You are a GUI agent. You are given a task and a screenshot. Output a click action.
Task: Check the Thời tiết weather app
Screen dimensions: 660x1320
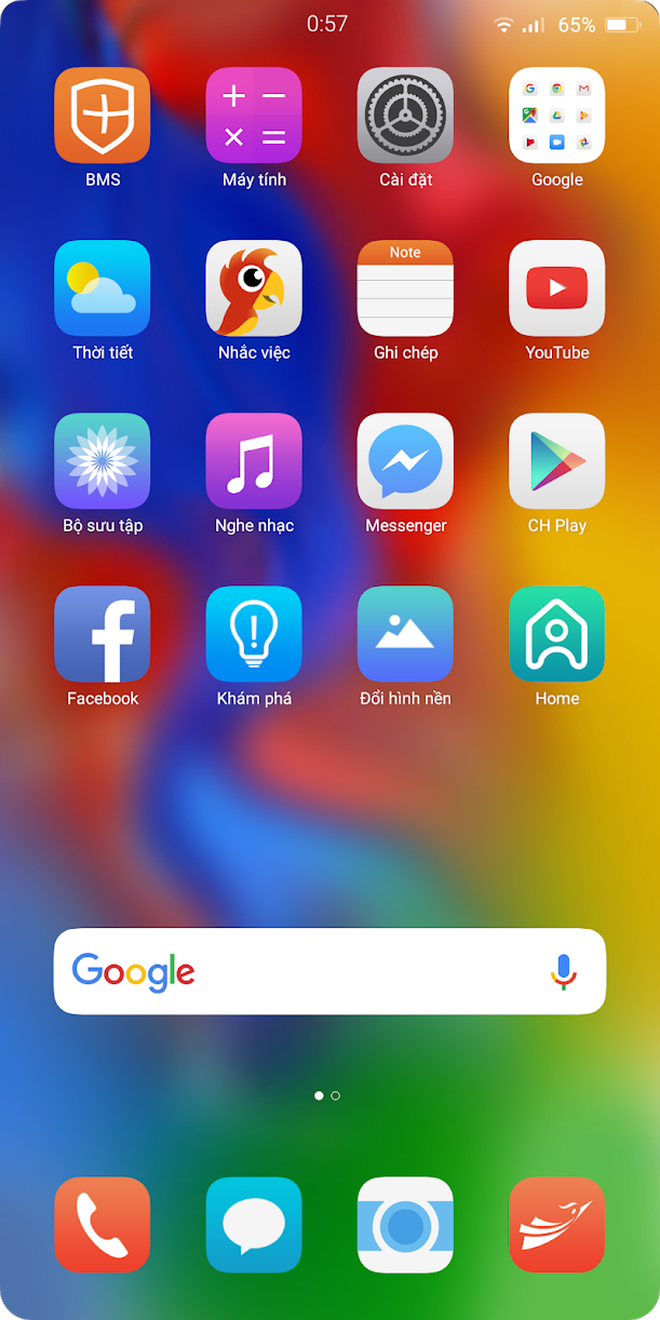(x=102, y=288)
